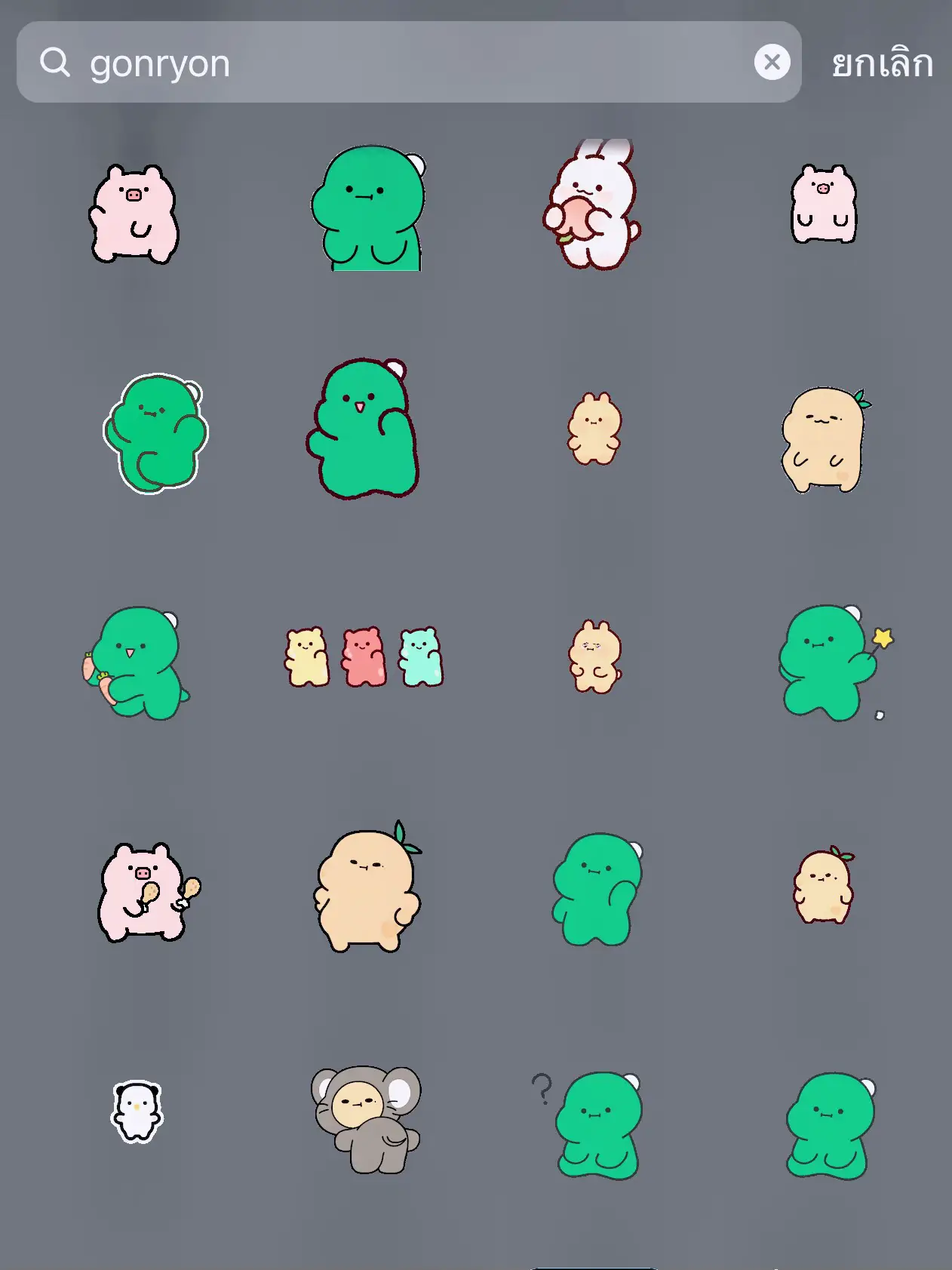Tap the search field containing gonryon

point(407,63)
